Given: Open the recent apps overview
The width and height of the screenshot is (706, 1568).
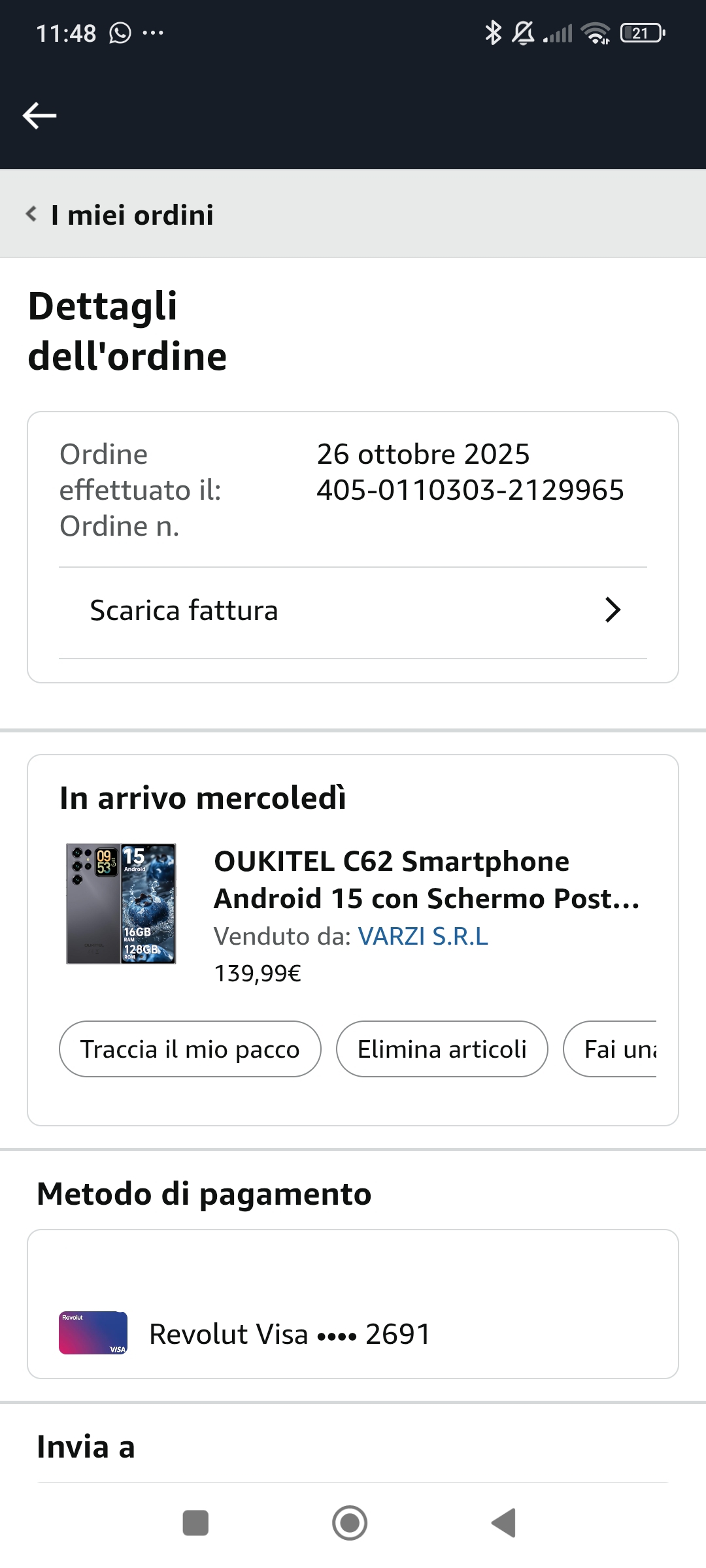Looking at the screenshot, I should (x=195, y=1523).
